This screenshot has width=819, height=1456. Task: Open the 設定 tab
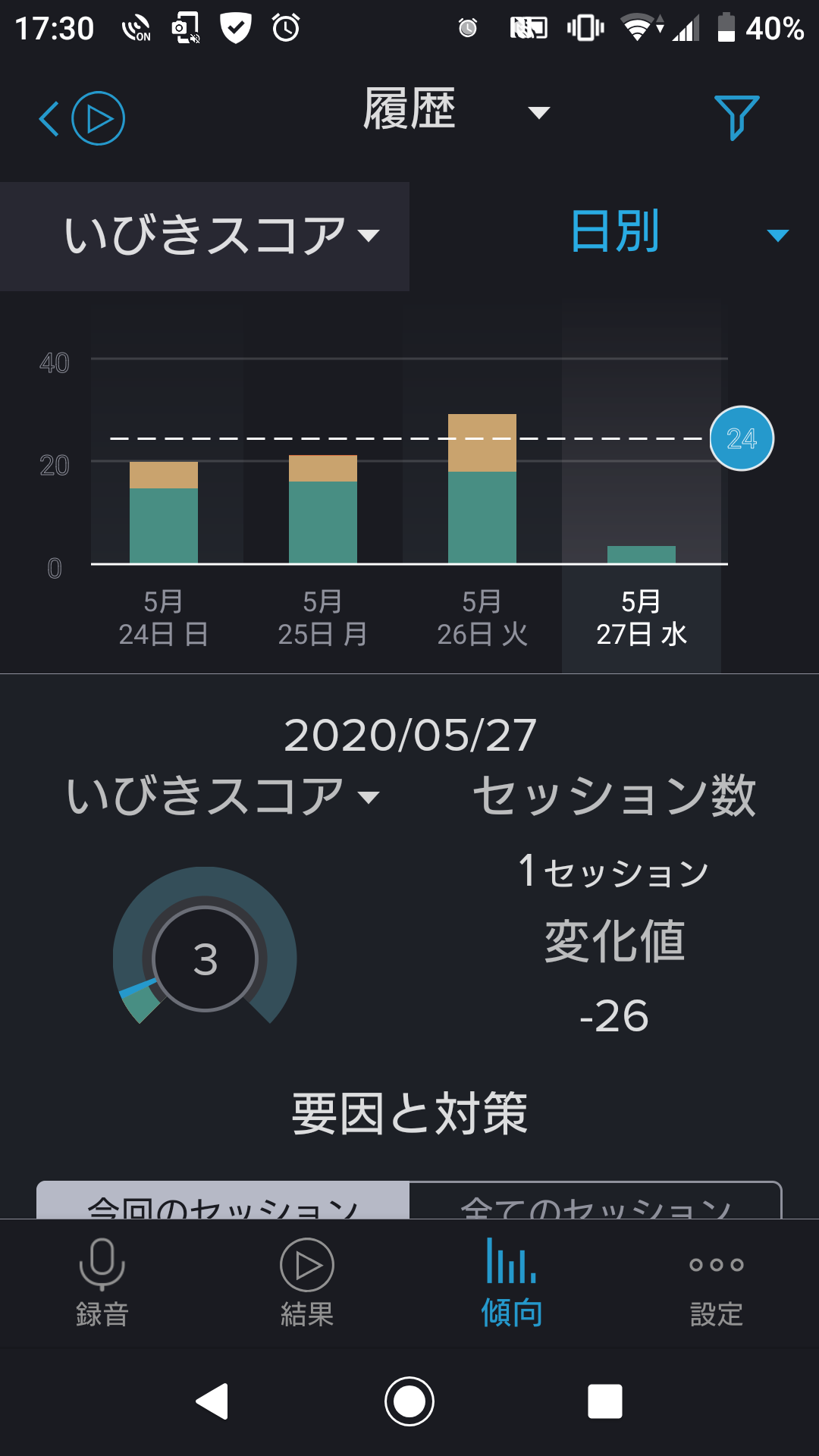[717, 1283]
